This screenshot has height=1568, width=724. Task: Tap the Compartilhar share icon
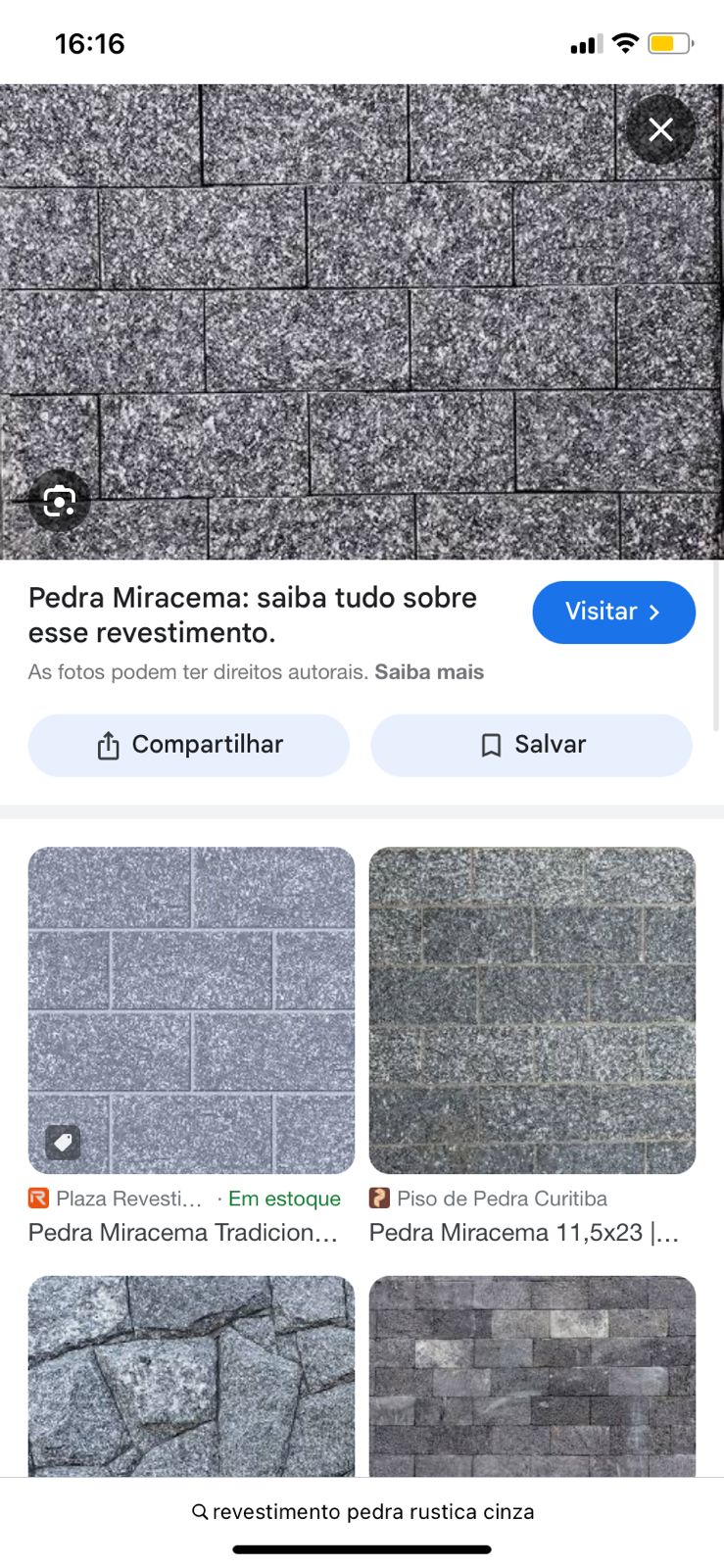109,745
